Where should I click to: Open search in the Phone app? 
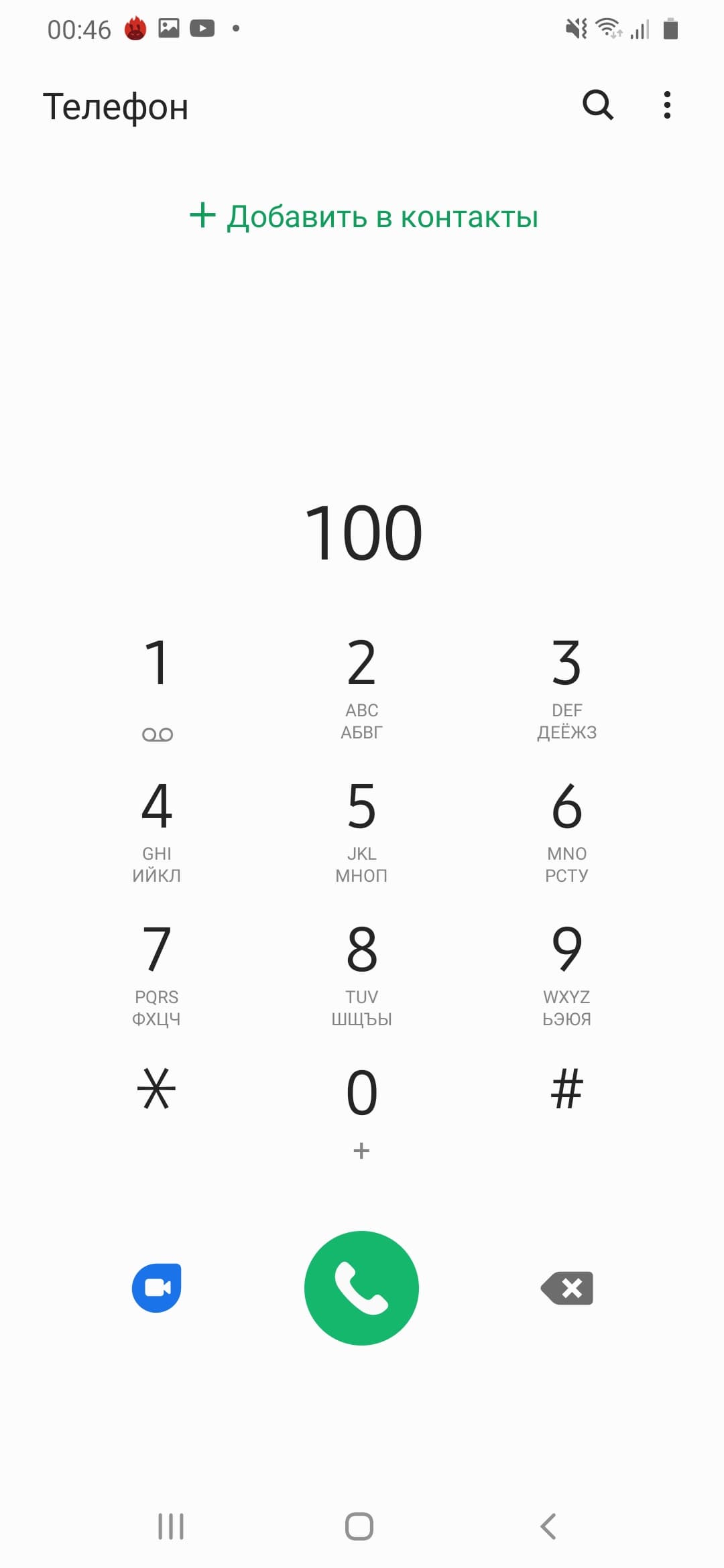pos(597,105)
